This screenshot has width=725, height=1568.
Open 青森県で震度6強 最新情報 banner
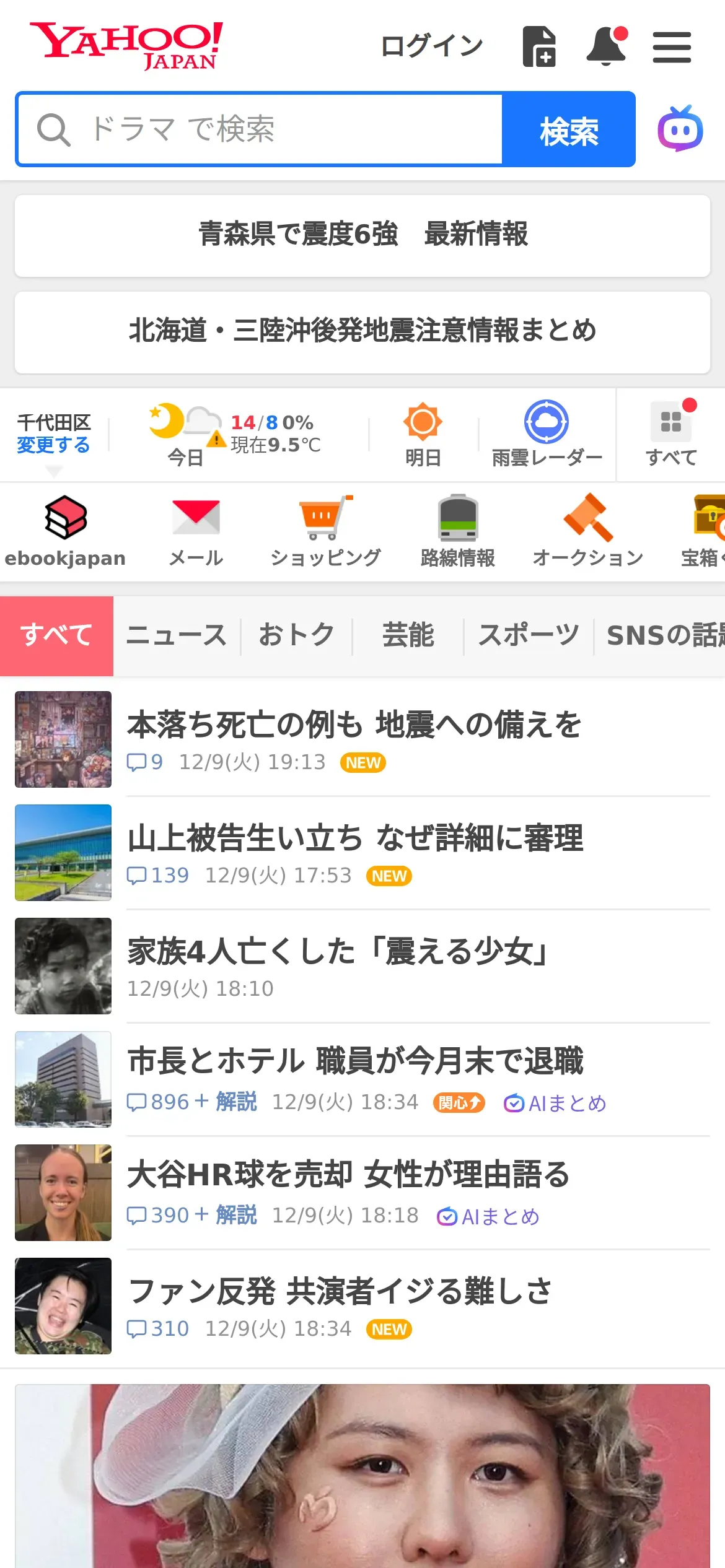tap(362, 235)
